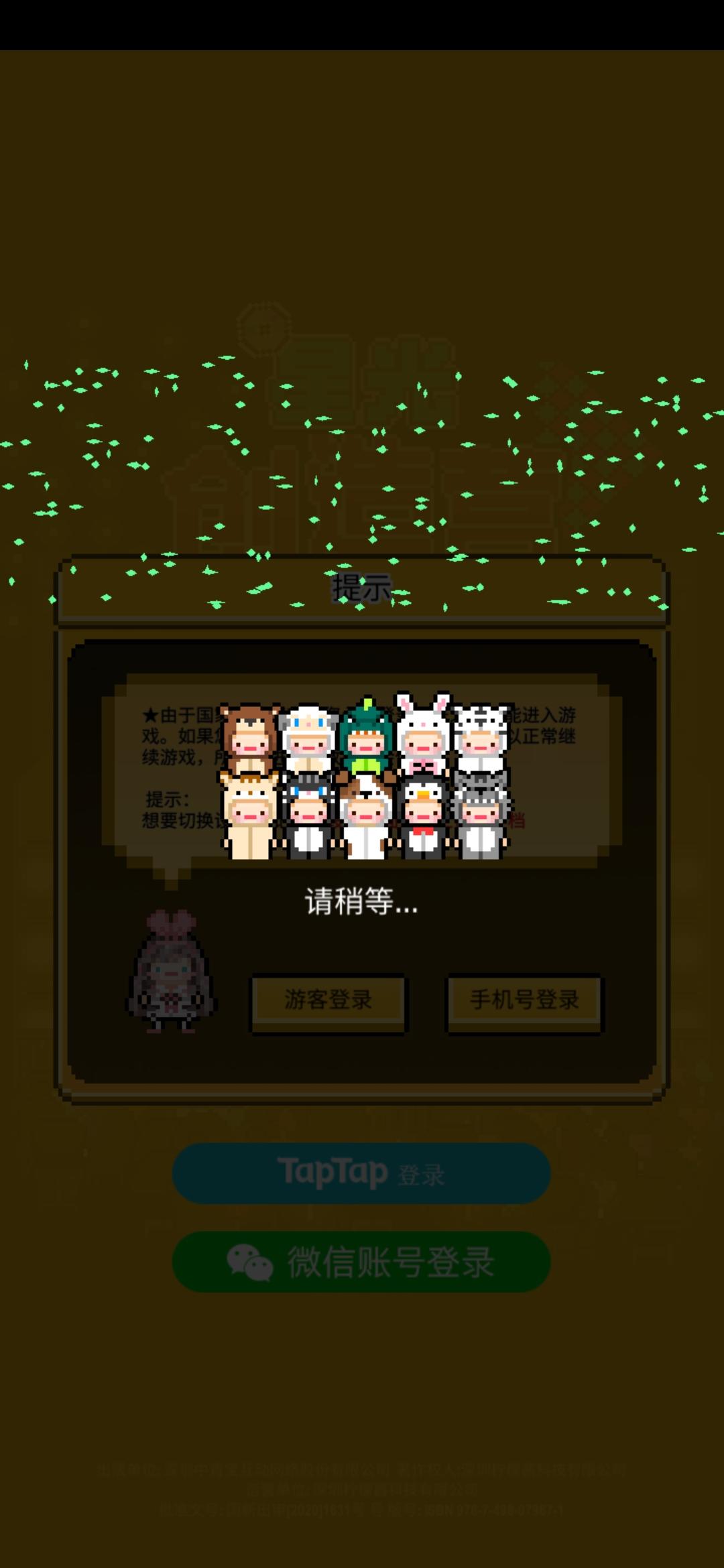Tap the TapTap 登录 login bar

pos(361,1174)
